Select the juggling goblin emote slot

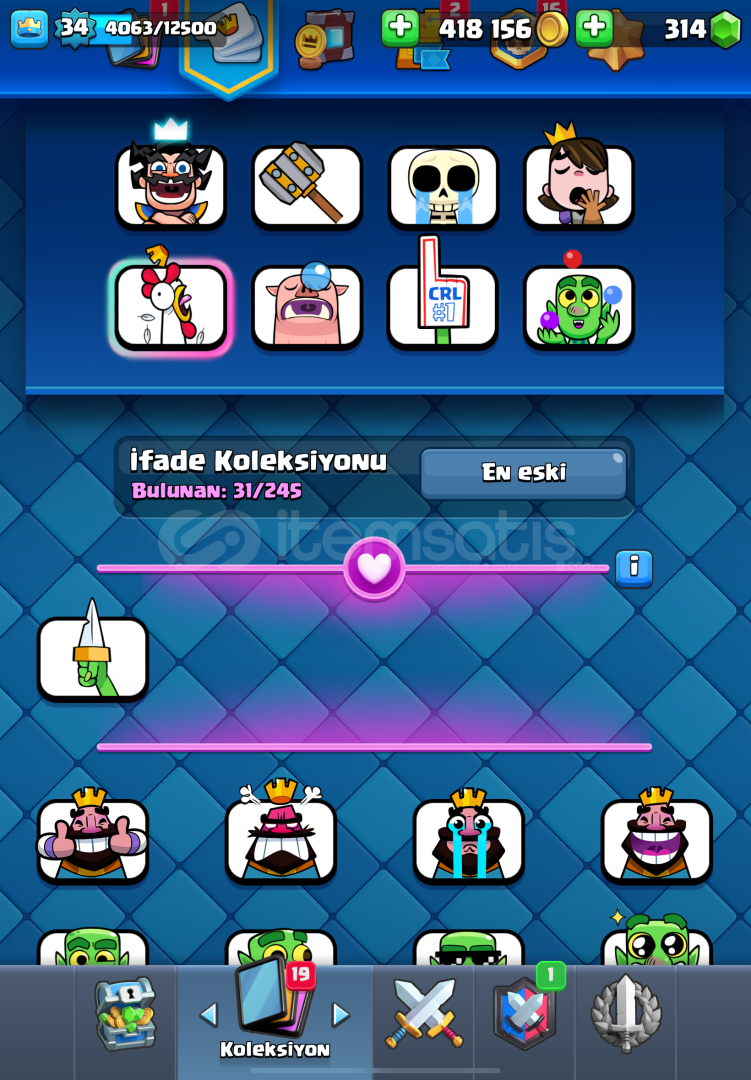click(x=579, y=306)
